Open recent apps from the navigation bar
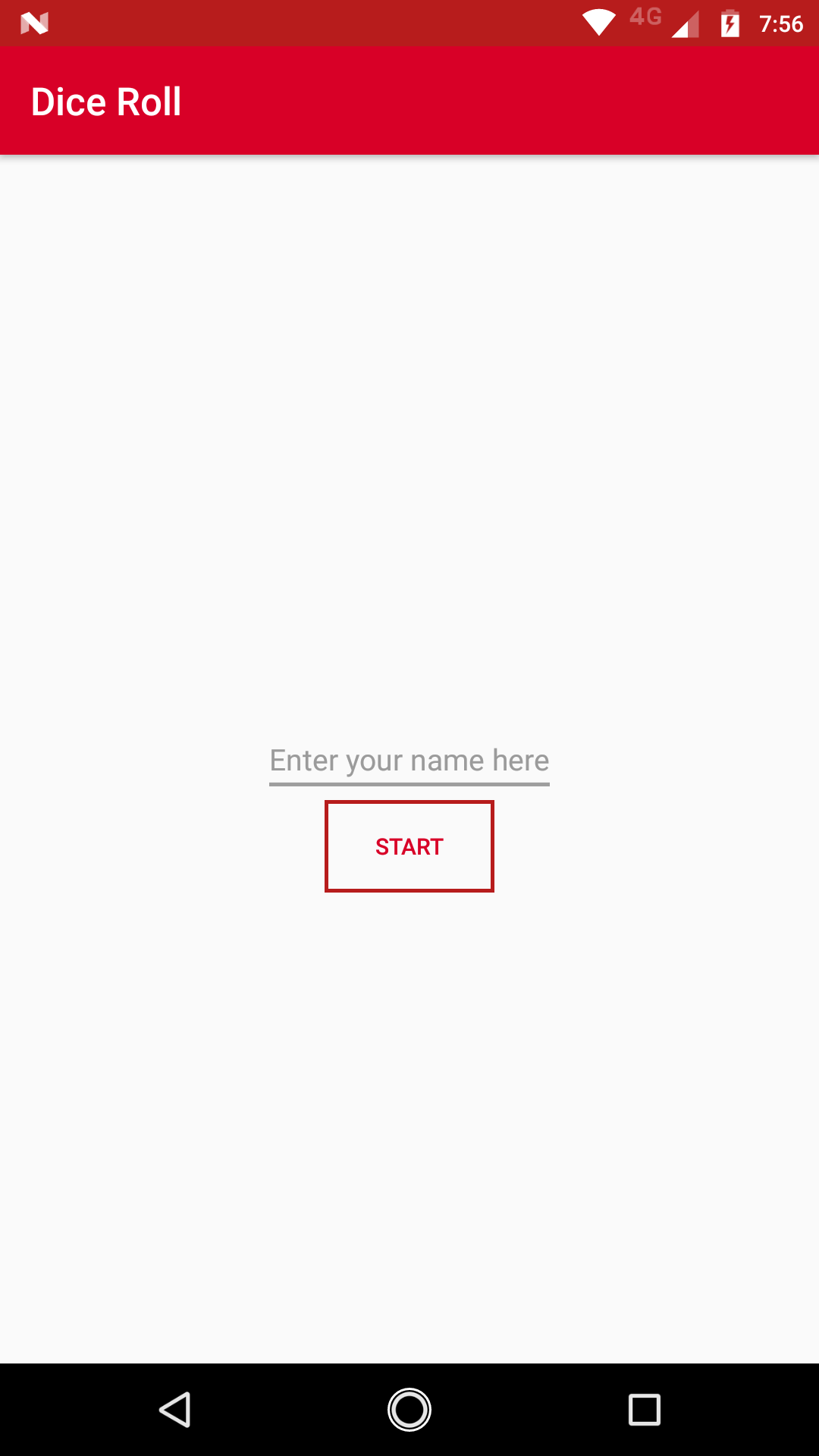The width and height of the screenshot is (819, 1456). tap(645, 1410)
